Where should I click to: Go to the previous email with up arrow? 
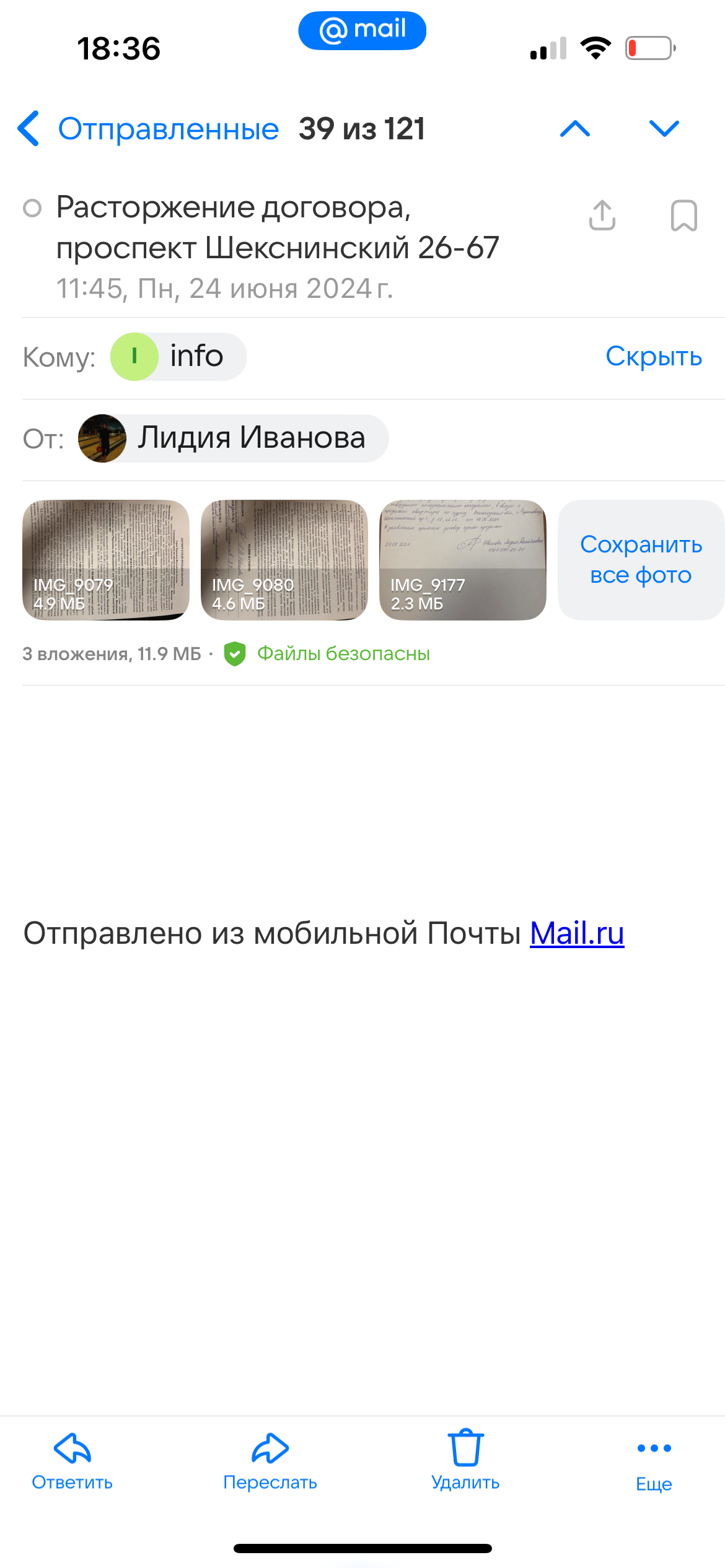point(574,129)
